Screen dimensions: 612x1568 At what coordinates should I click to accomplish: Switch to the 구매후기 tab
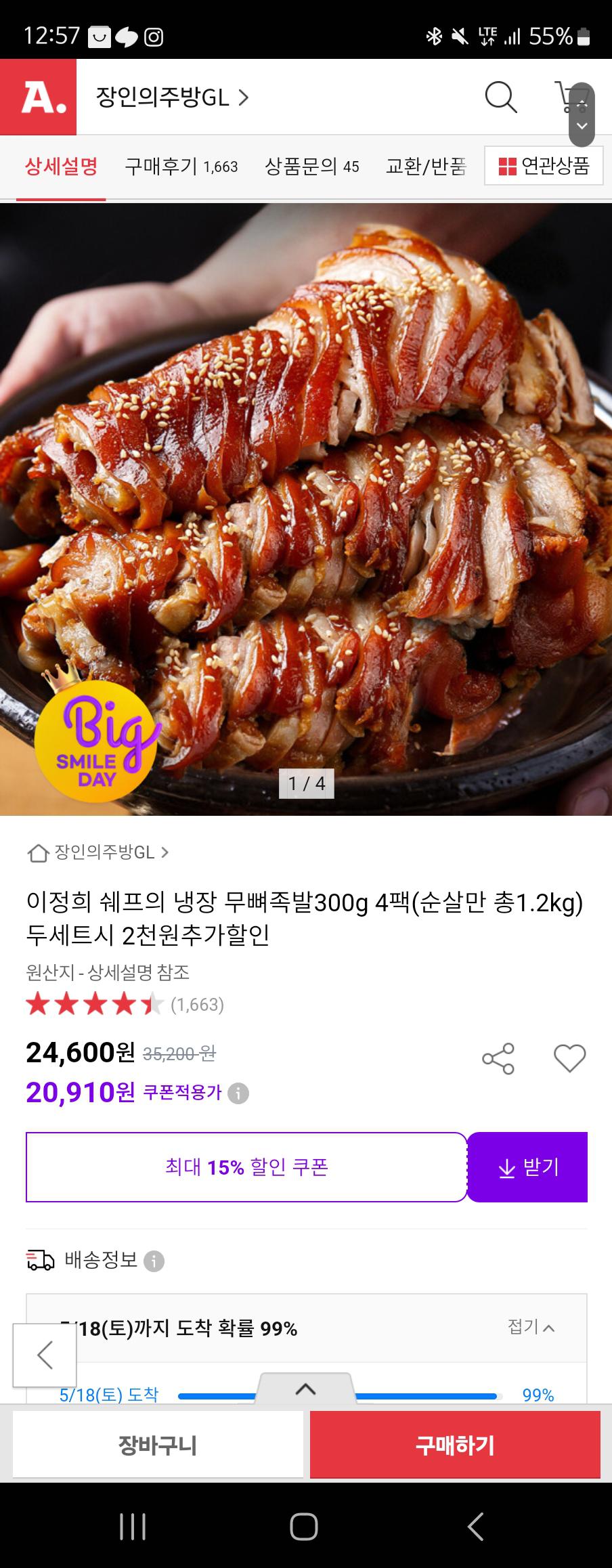tap(181, 167)
